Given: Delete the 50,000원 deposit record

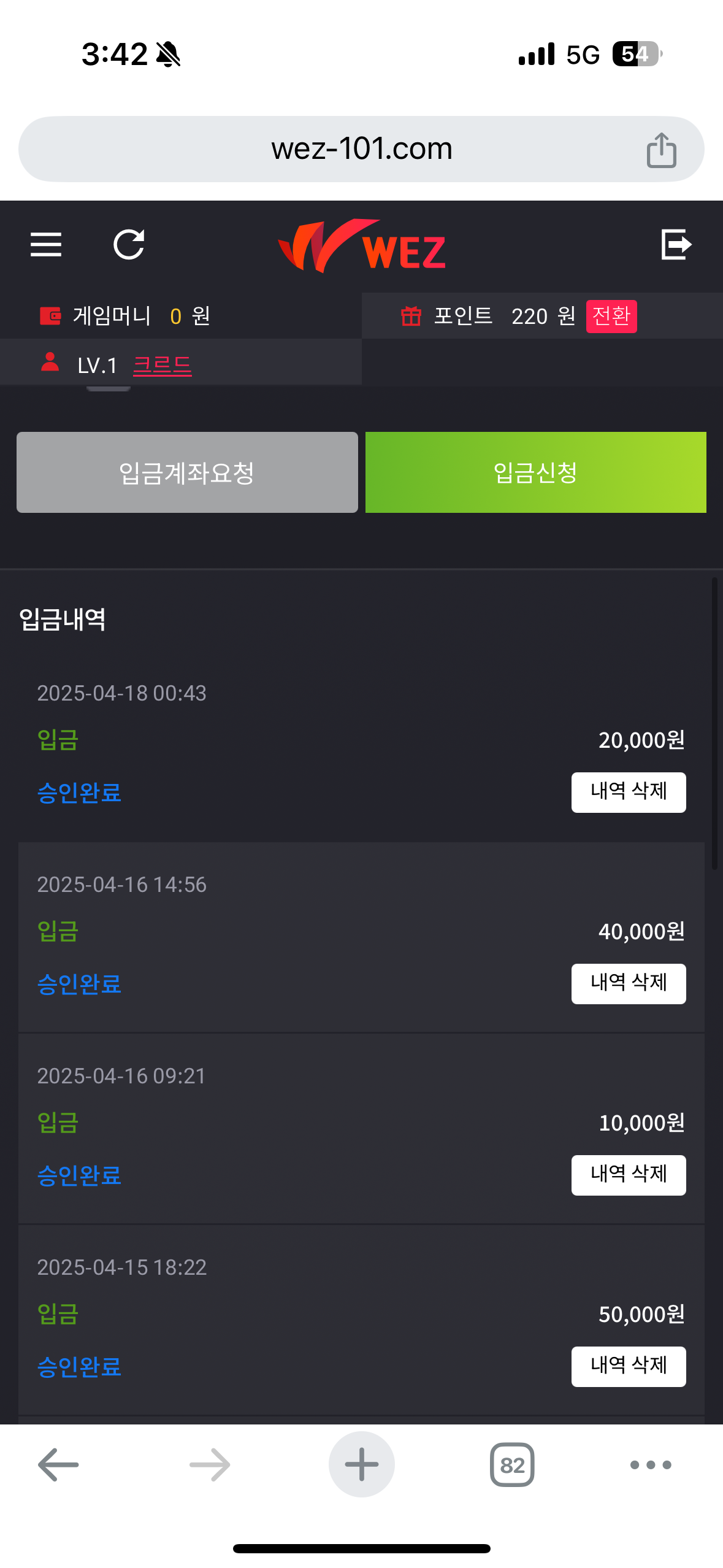Looking at the screenshot, I should point(628,1366).
